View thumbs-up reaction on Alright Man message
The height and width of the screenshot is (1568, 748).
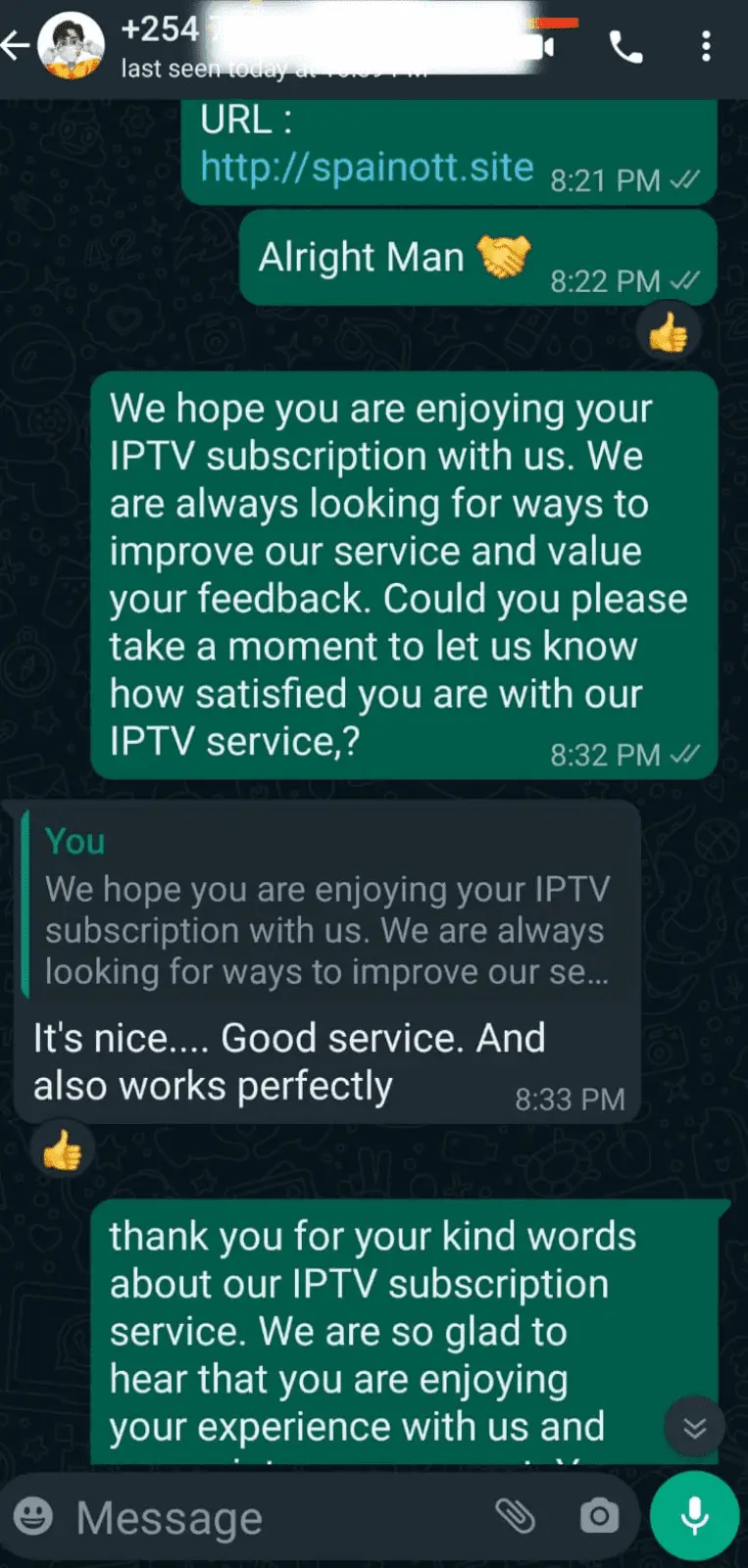pos(669,334)
